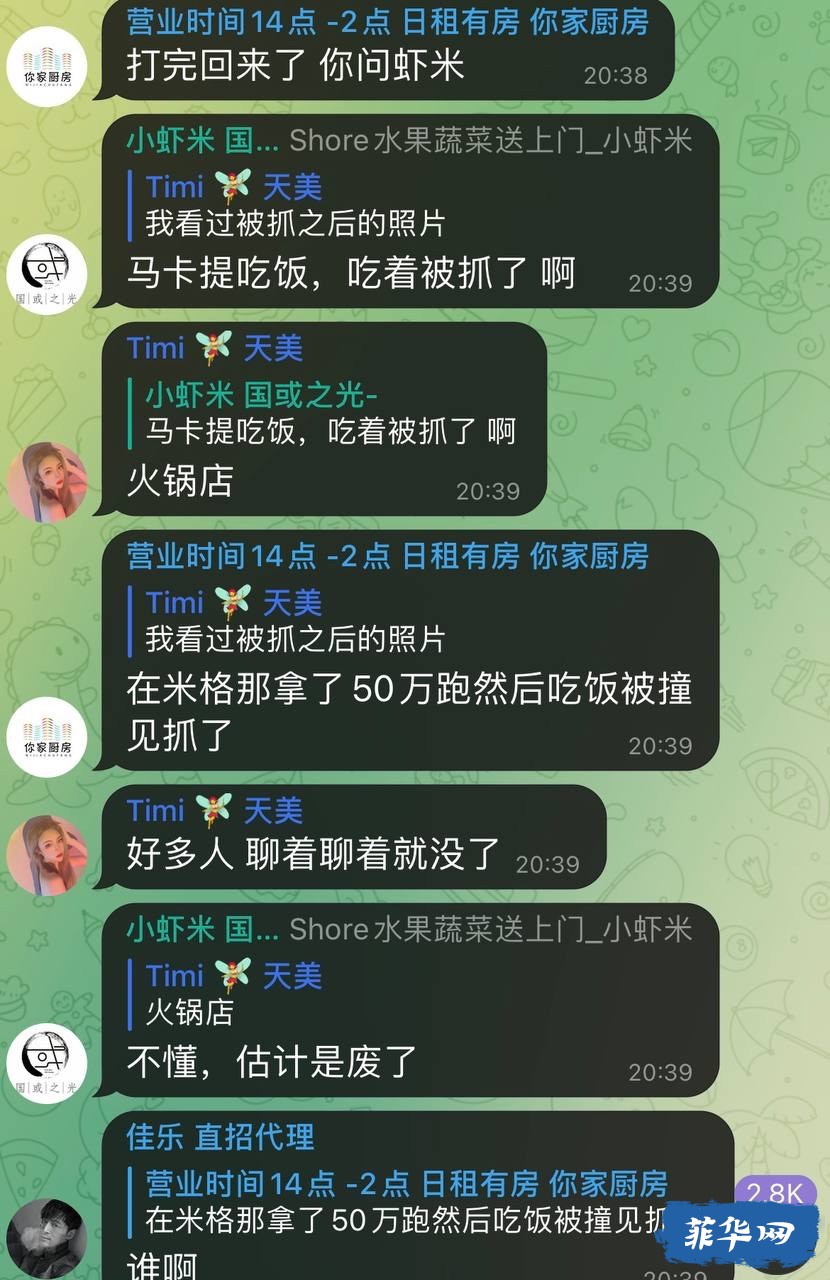Open 佳乐 直招代理's avatar
830x1280 pixels.
coord(47,1240)
